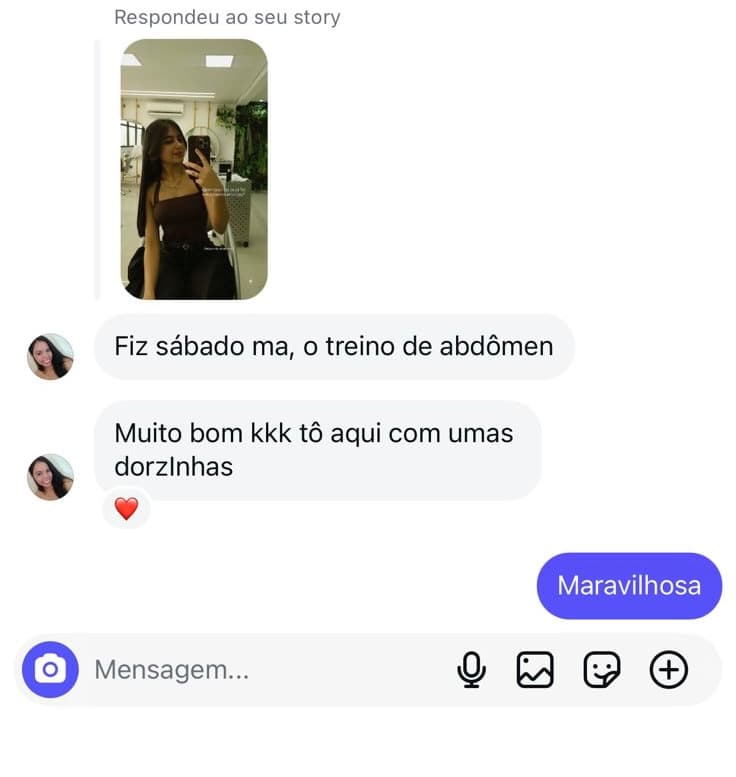
Task: Select the microphone icon in the message bar
Action: 472,670
